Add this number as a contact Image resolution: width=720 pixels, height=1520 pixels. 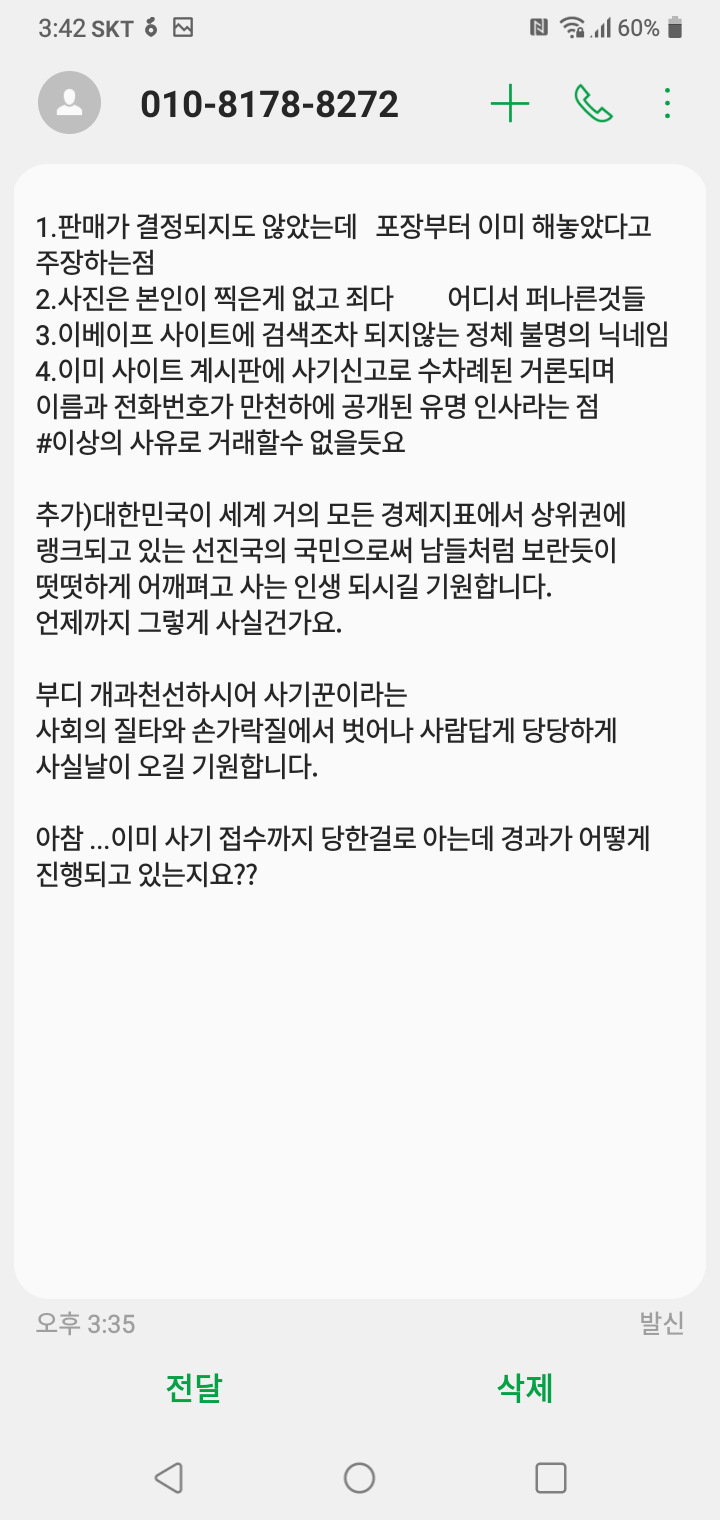(x=510, y=103)
